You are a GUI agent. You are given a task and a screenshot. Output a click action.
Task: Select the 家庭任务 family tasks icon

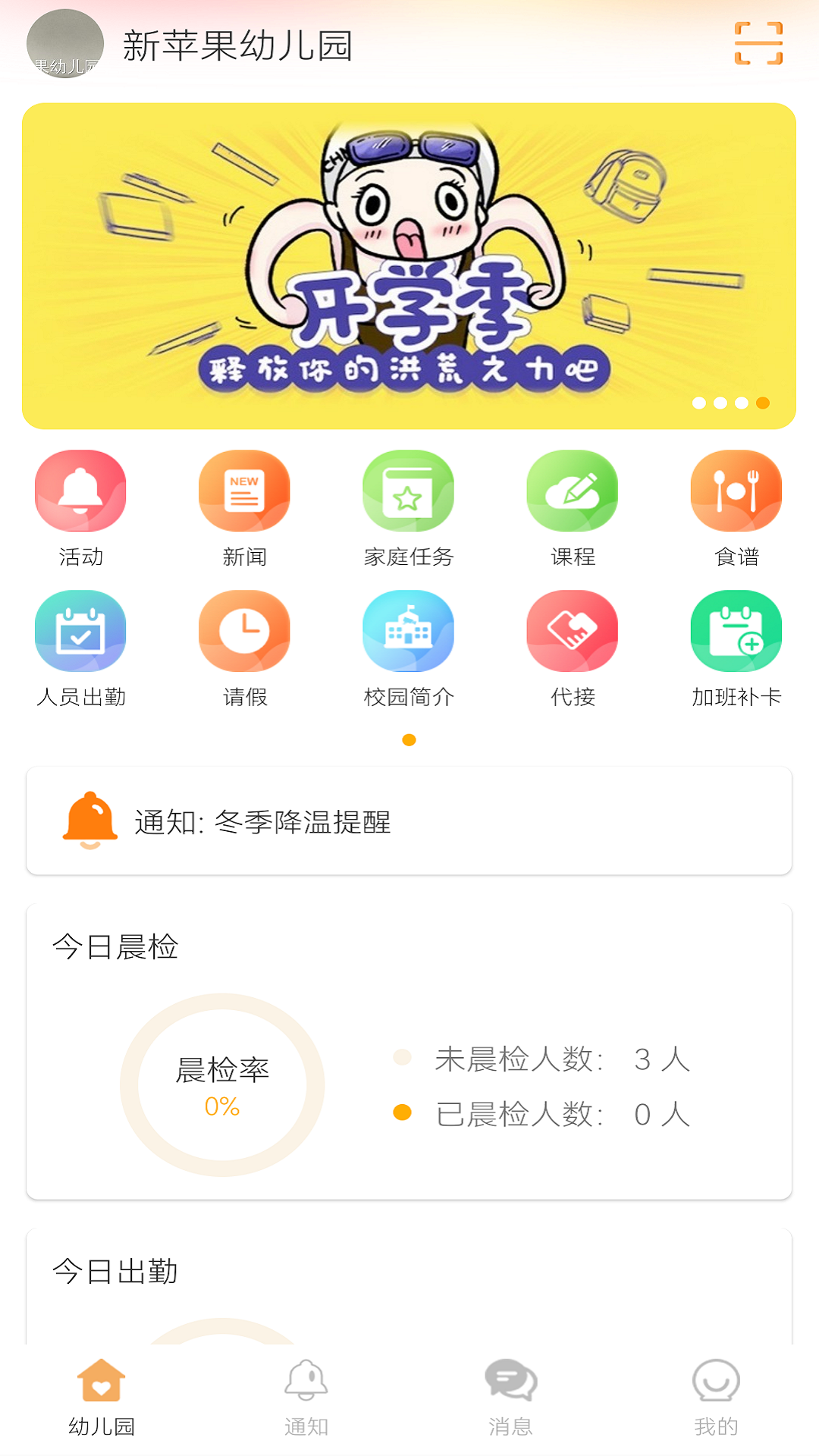click(408, 491)
